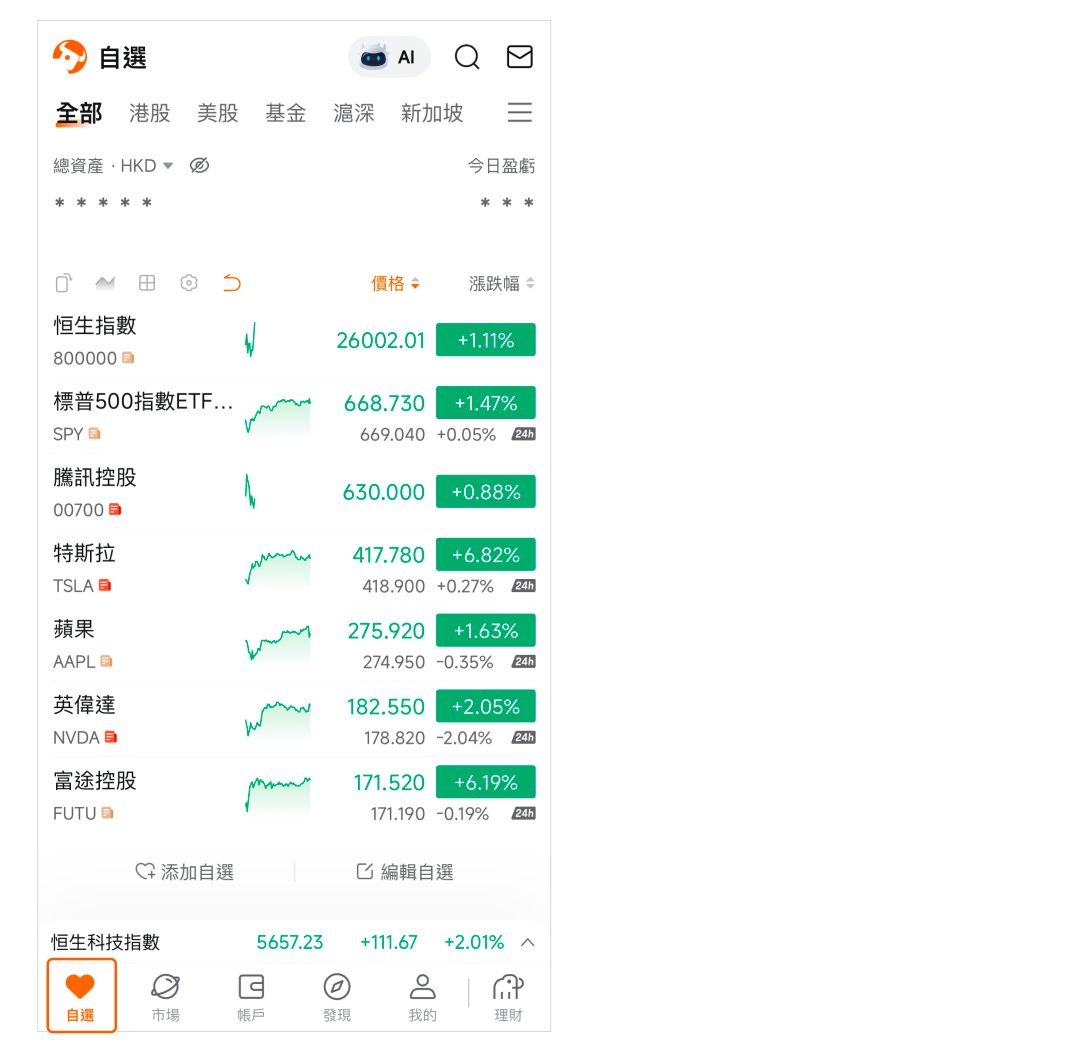Open the watchlist groups hamburger menu
The image size is (1080, 1052).
pos(520,113)
